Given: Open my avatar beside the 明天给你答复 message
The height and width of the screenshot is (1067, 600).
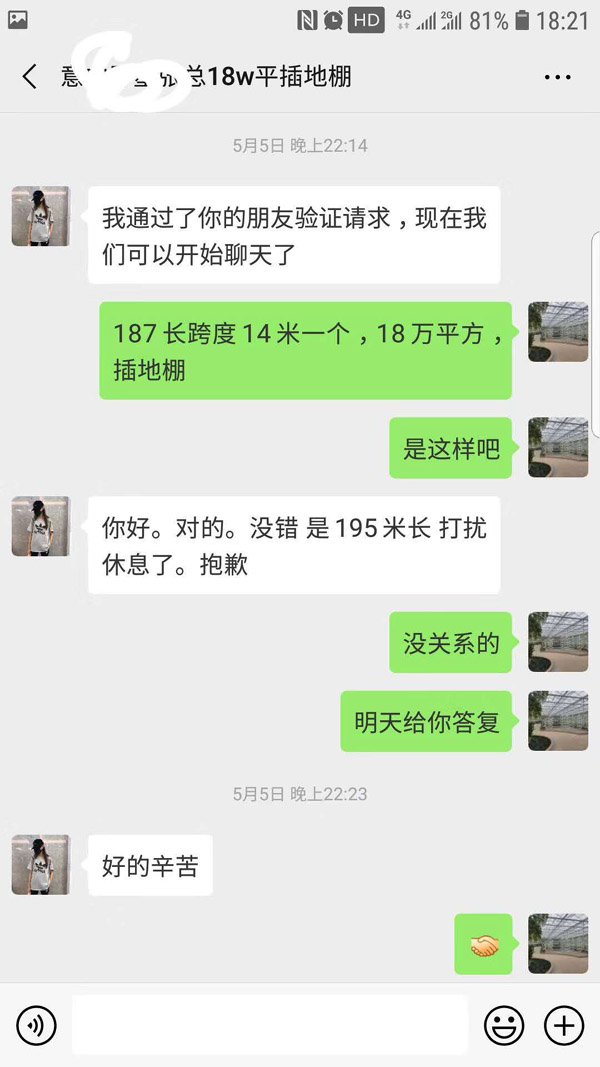Looking at the screenshot, I should coord(557,721).
